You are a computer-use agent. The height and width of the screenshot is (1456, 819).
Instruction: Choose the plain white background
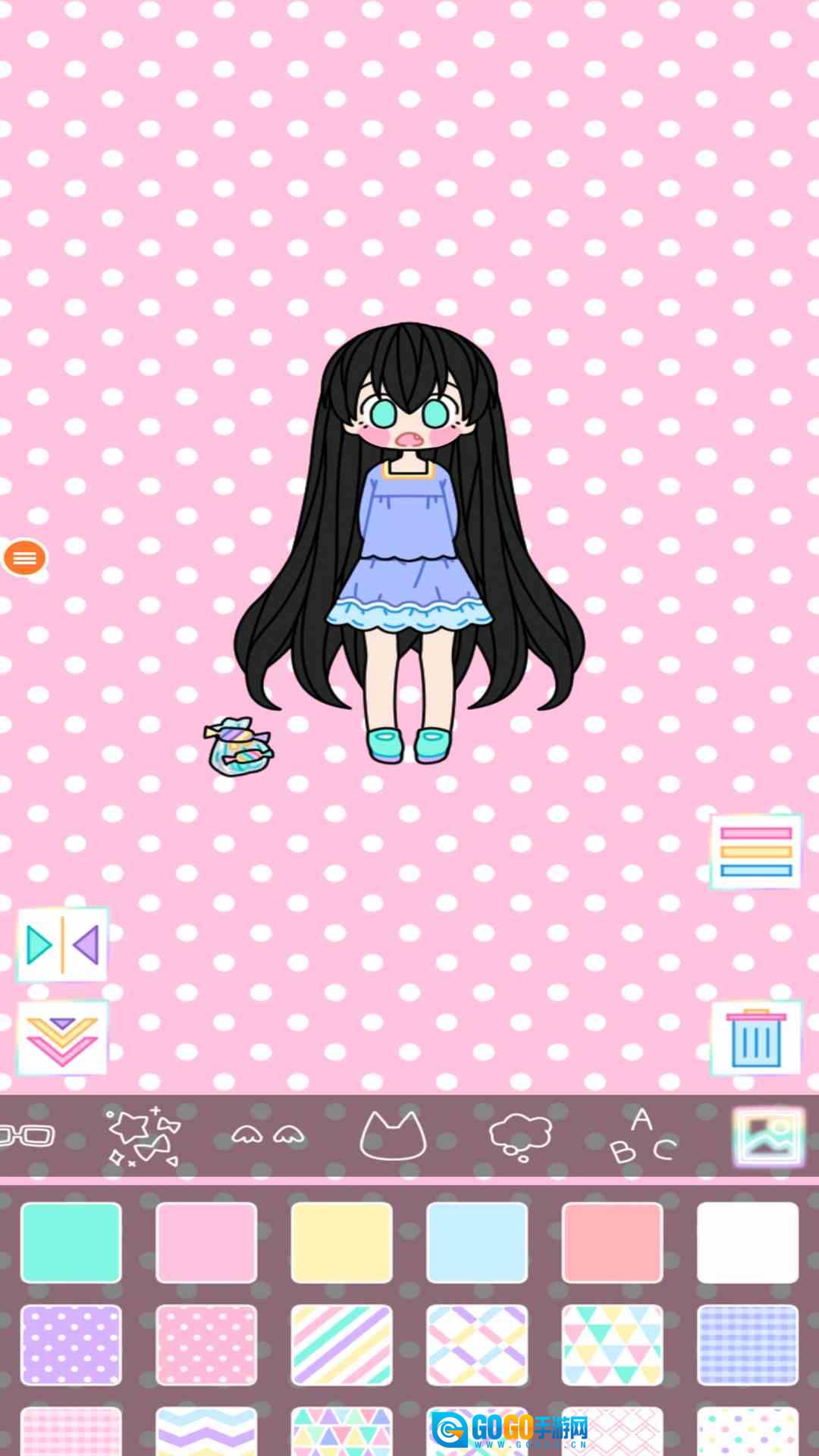(x=748, y=1242)
